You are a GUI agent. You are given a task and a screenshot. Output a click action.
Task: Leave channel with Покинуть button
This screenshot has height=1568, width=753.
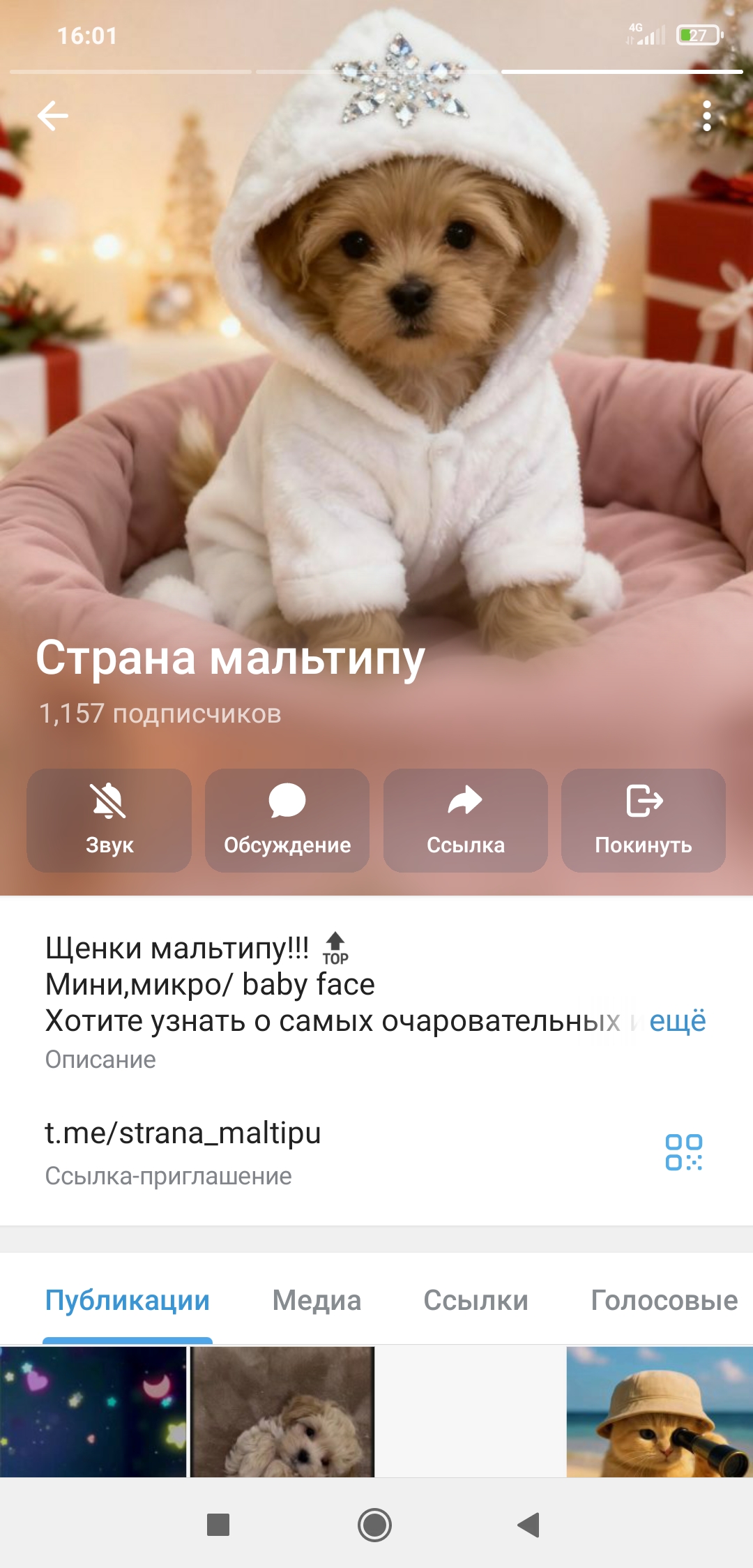tap(643, 820)
